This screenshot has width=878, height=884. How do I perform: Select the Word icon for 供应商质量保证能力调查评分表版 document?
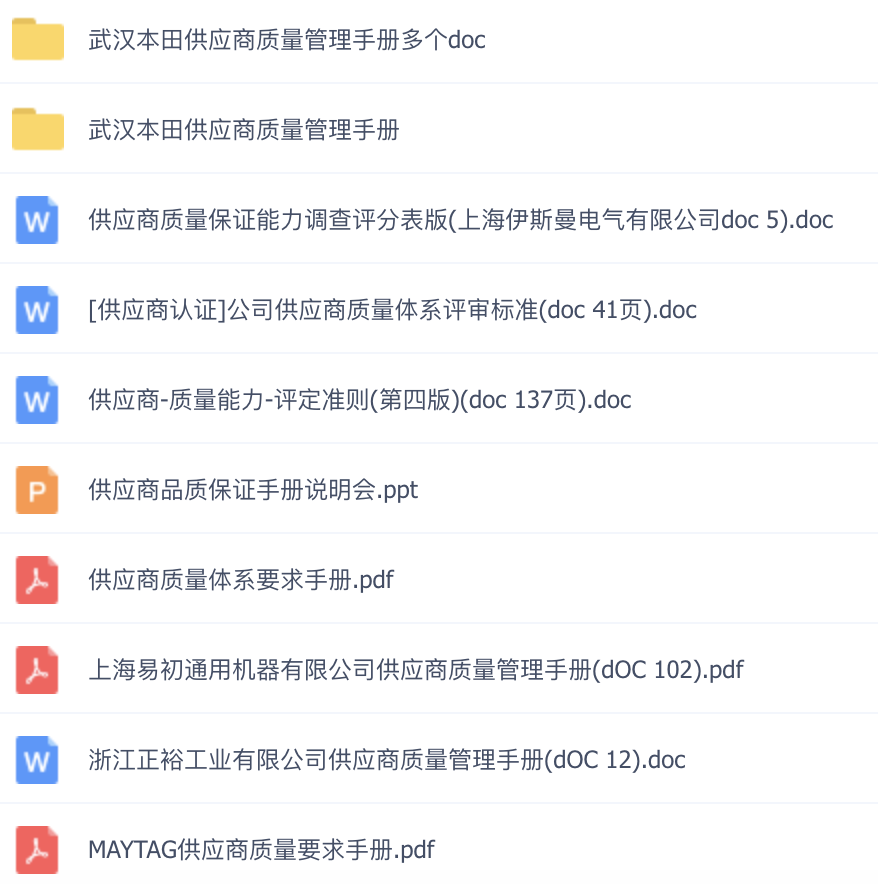click(37, 220)
